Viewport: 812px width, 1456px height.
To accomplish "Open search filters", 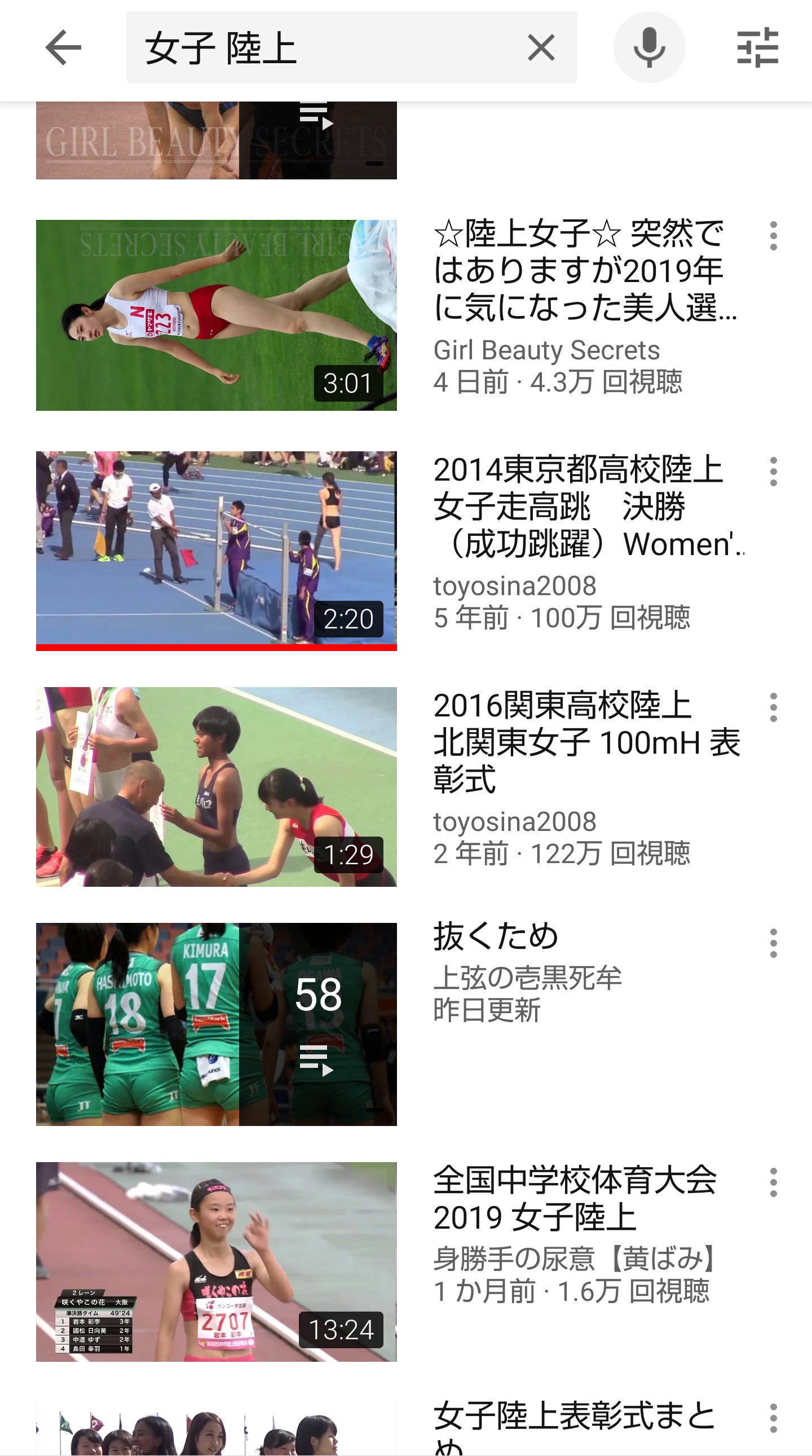I will pos(757,47).
